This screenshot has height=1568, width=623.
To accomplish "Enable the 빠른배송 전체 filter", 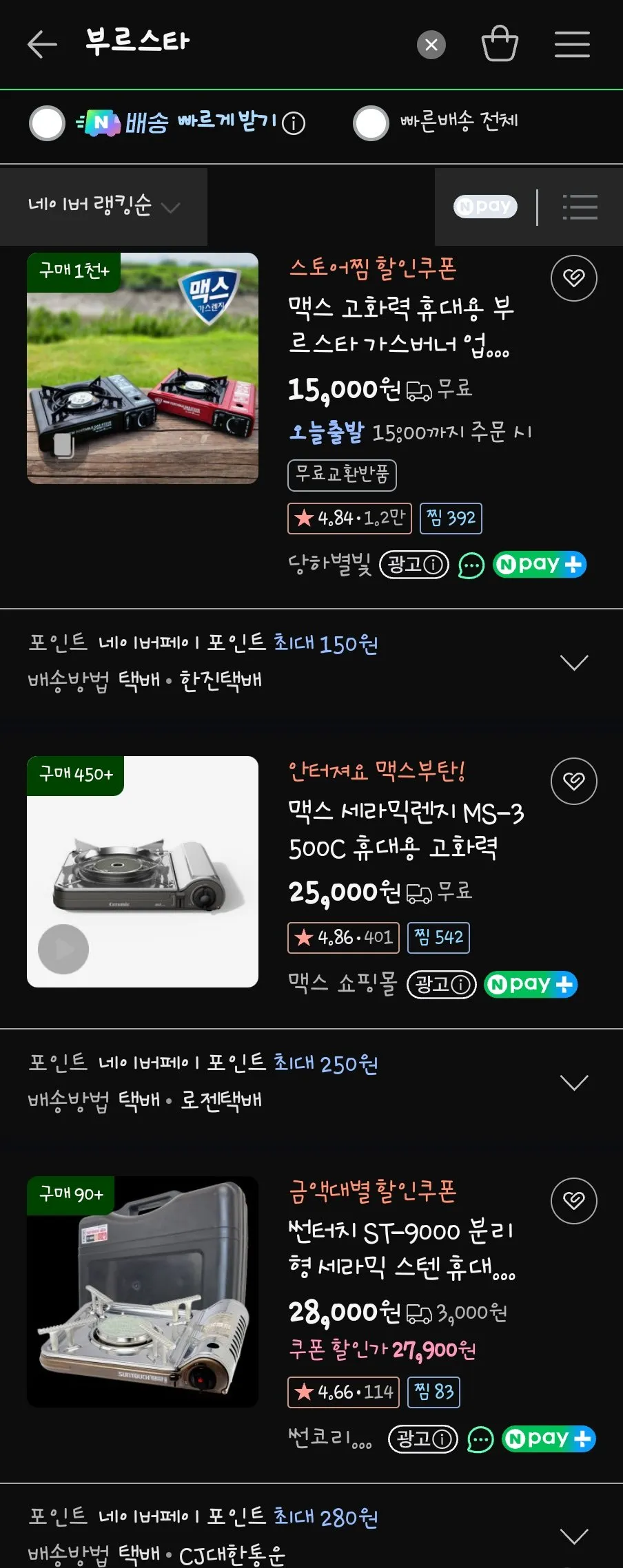I will pos(372,123).
